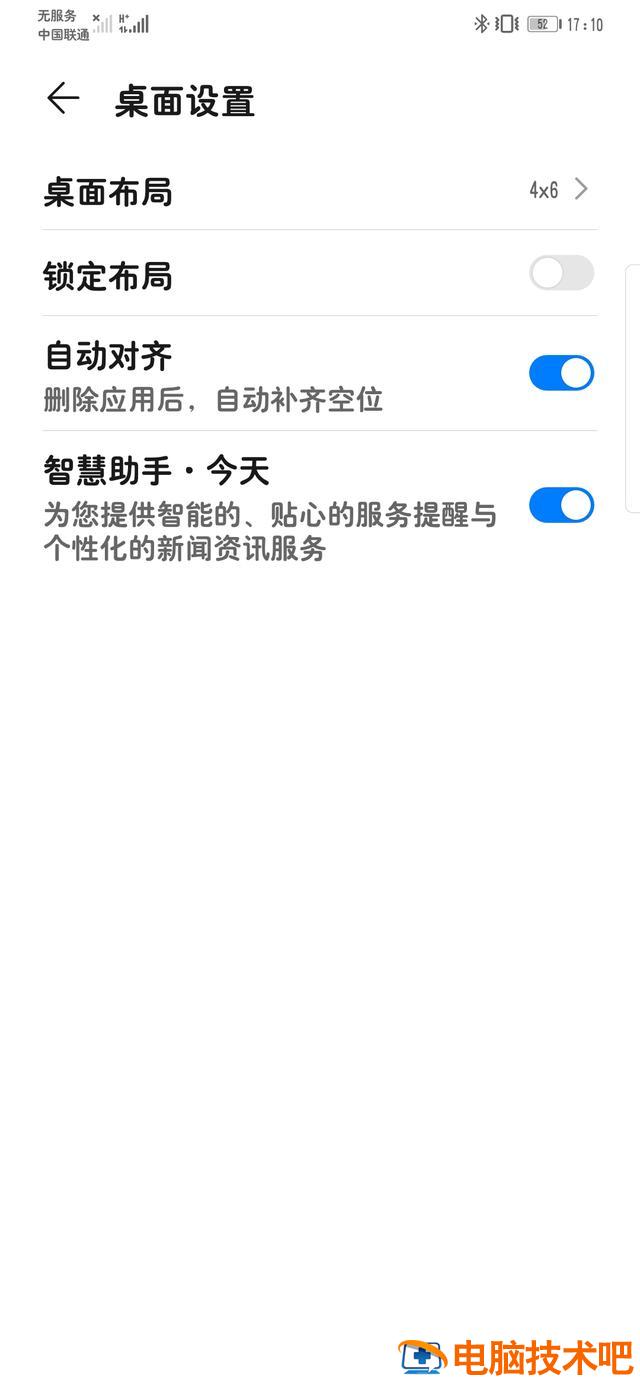Go back from 桌面设置
This screenshot has width=640, height=1387.
[x=62, y=99]
